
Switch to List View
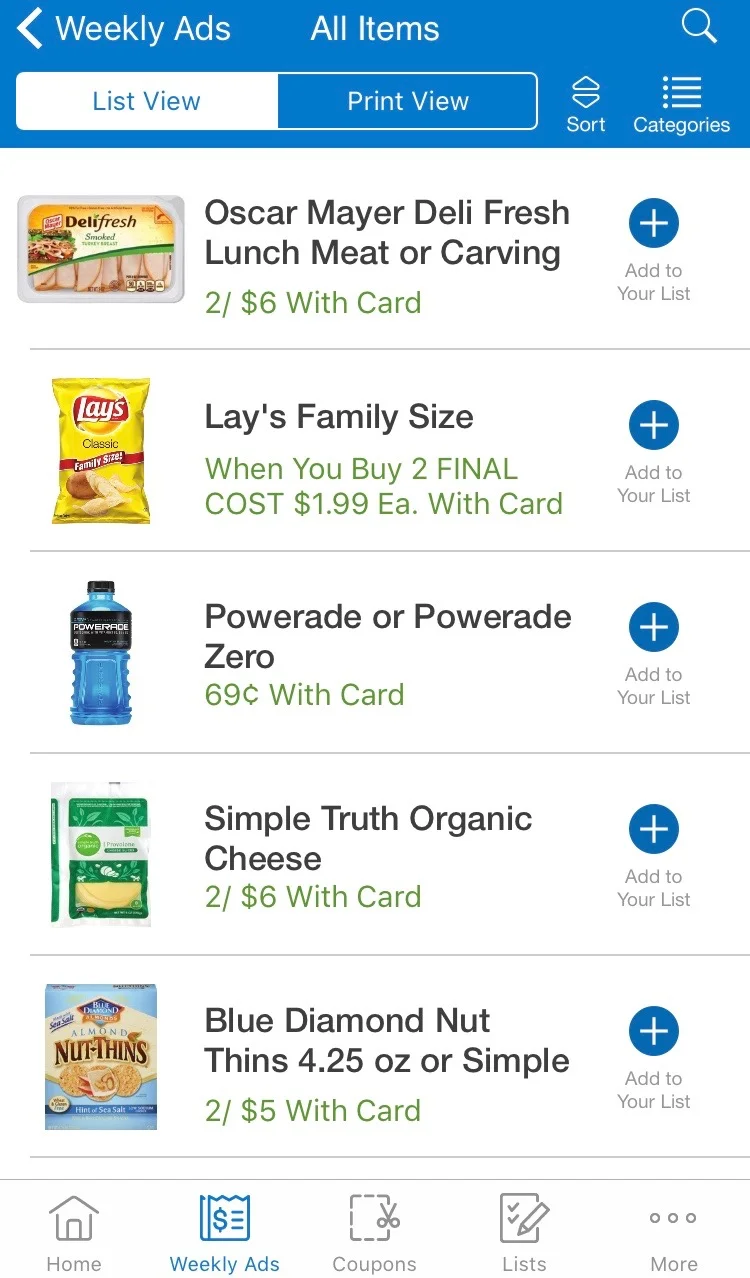pyautogui.click(x=147, y=101)
